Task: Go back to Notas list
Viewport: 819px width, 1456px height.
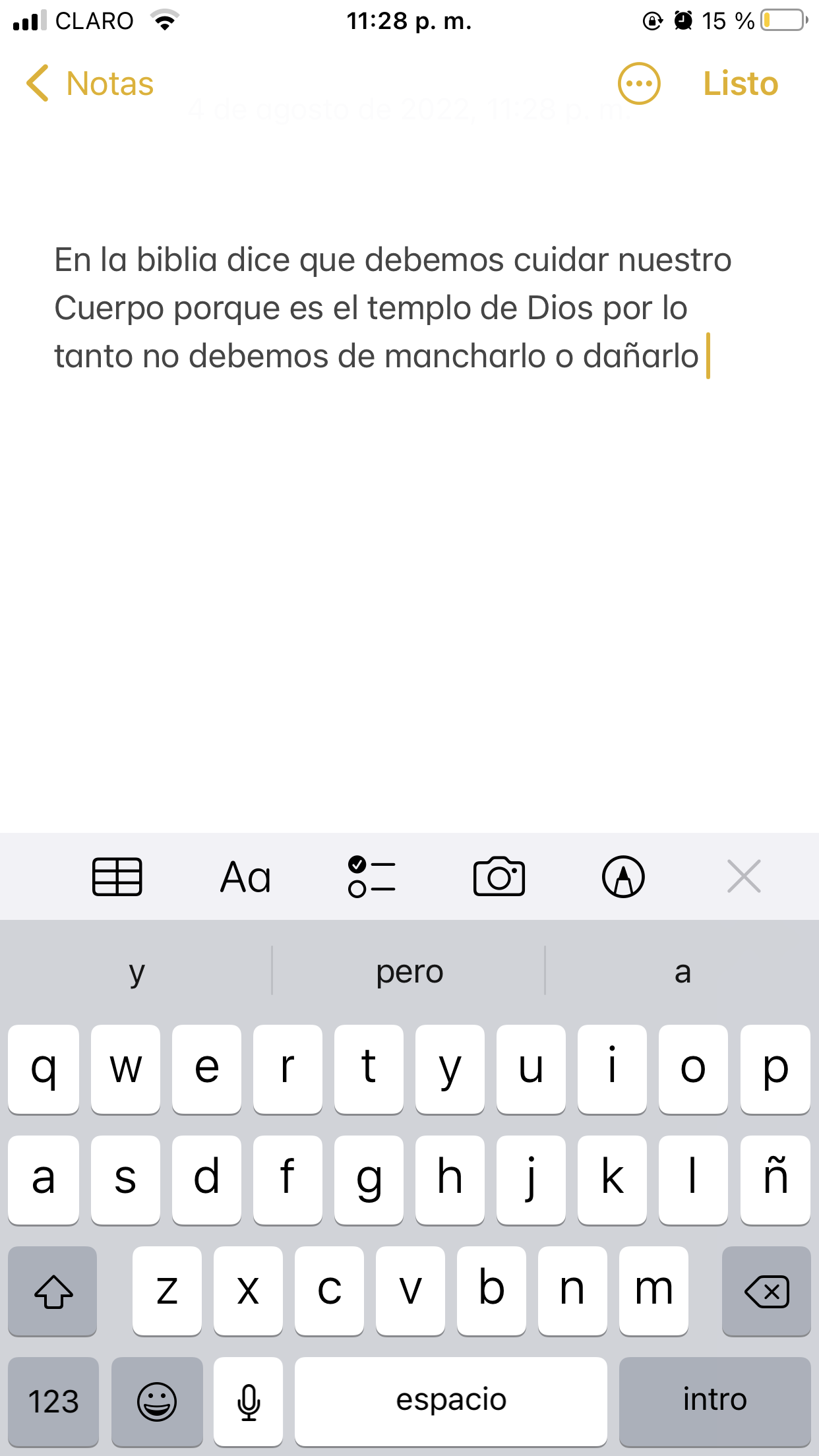Action: click(x=90, y=84)
